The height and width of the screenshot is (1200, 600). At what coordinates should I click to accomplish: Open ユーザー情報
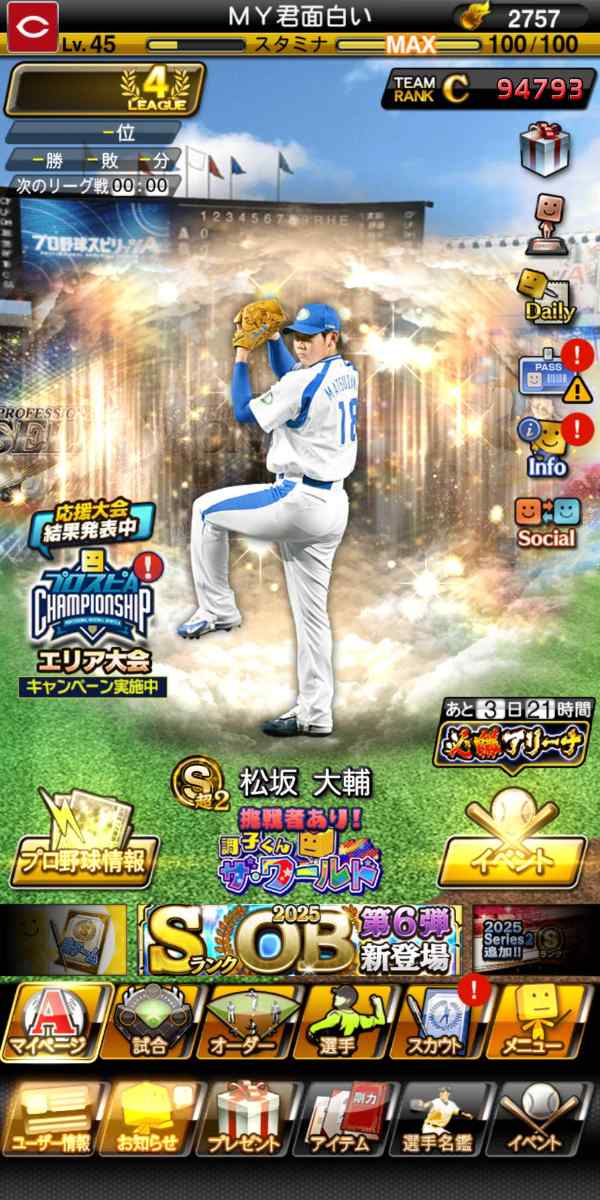54,1117
